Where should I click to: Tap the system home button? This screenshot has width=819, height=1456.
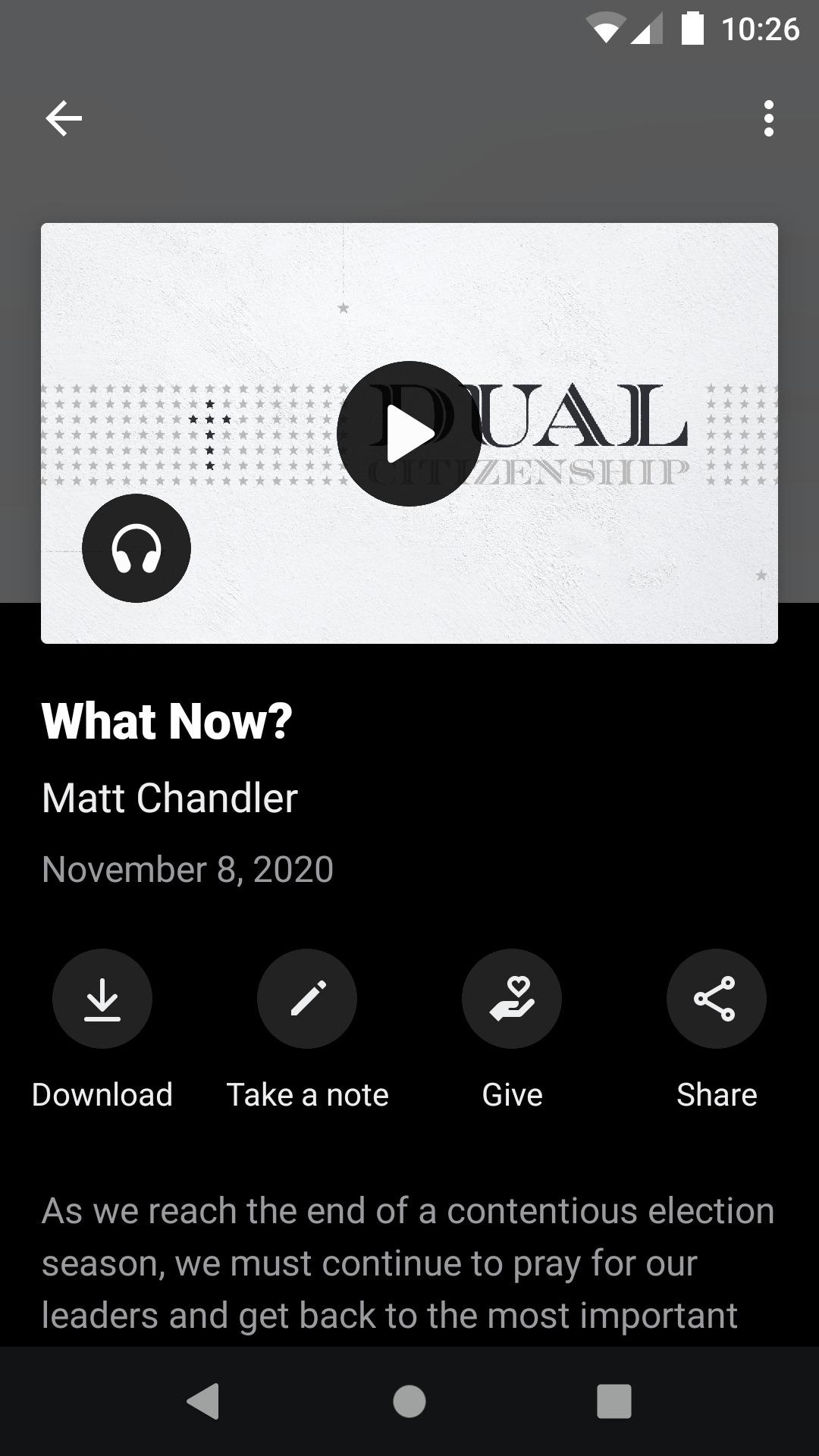pos(409,1401)
